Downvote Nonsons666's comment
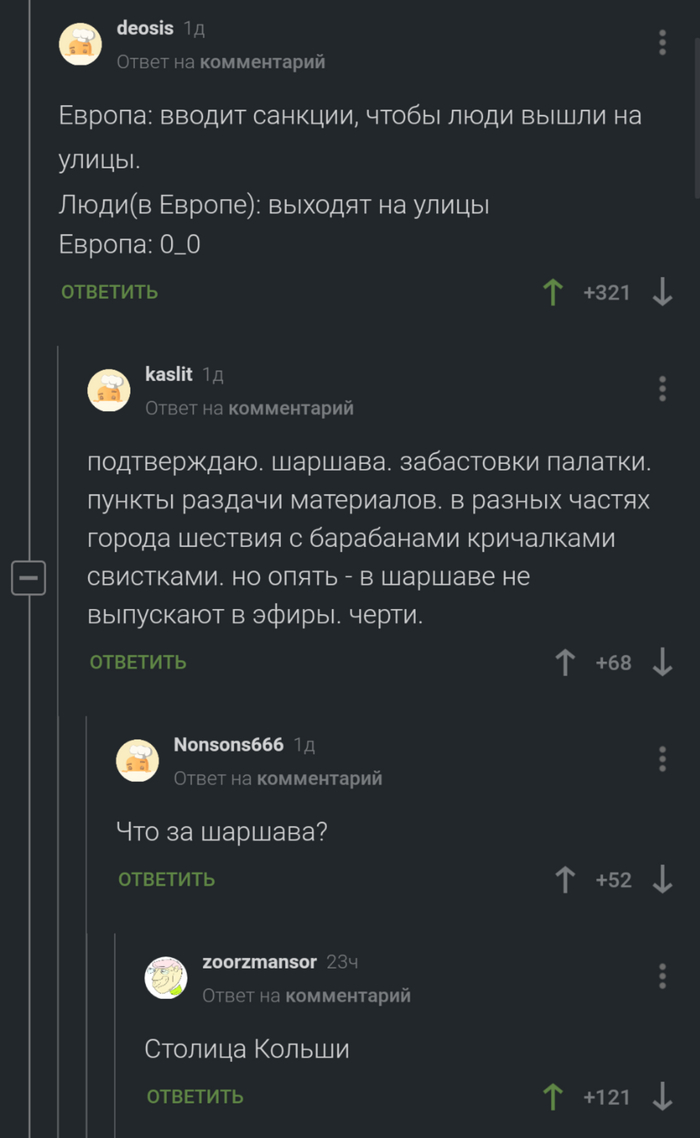Image resolution: width=700 pixels, height=1138 pixels. point(662,879)
